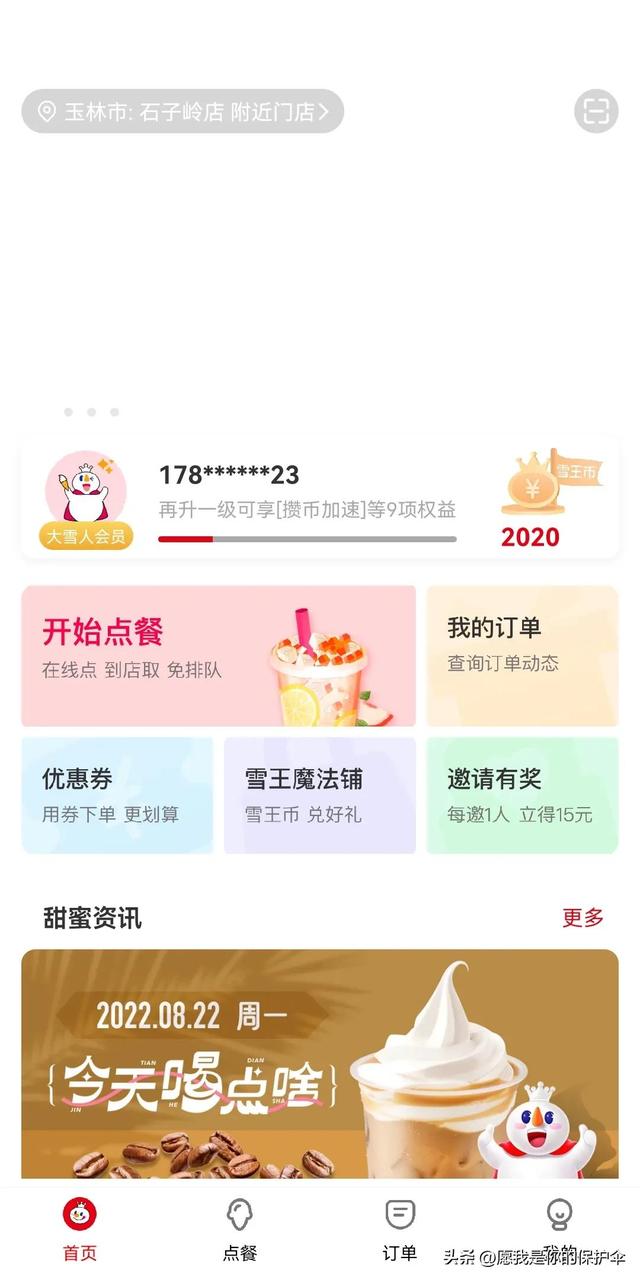Switch to the 订单 tab
This screenshot has width=640, height=1280.
pyautogui.click(x=400, y=1231)
